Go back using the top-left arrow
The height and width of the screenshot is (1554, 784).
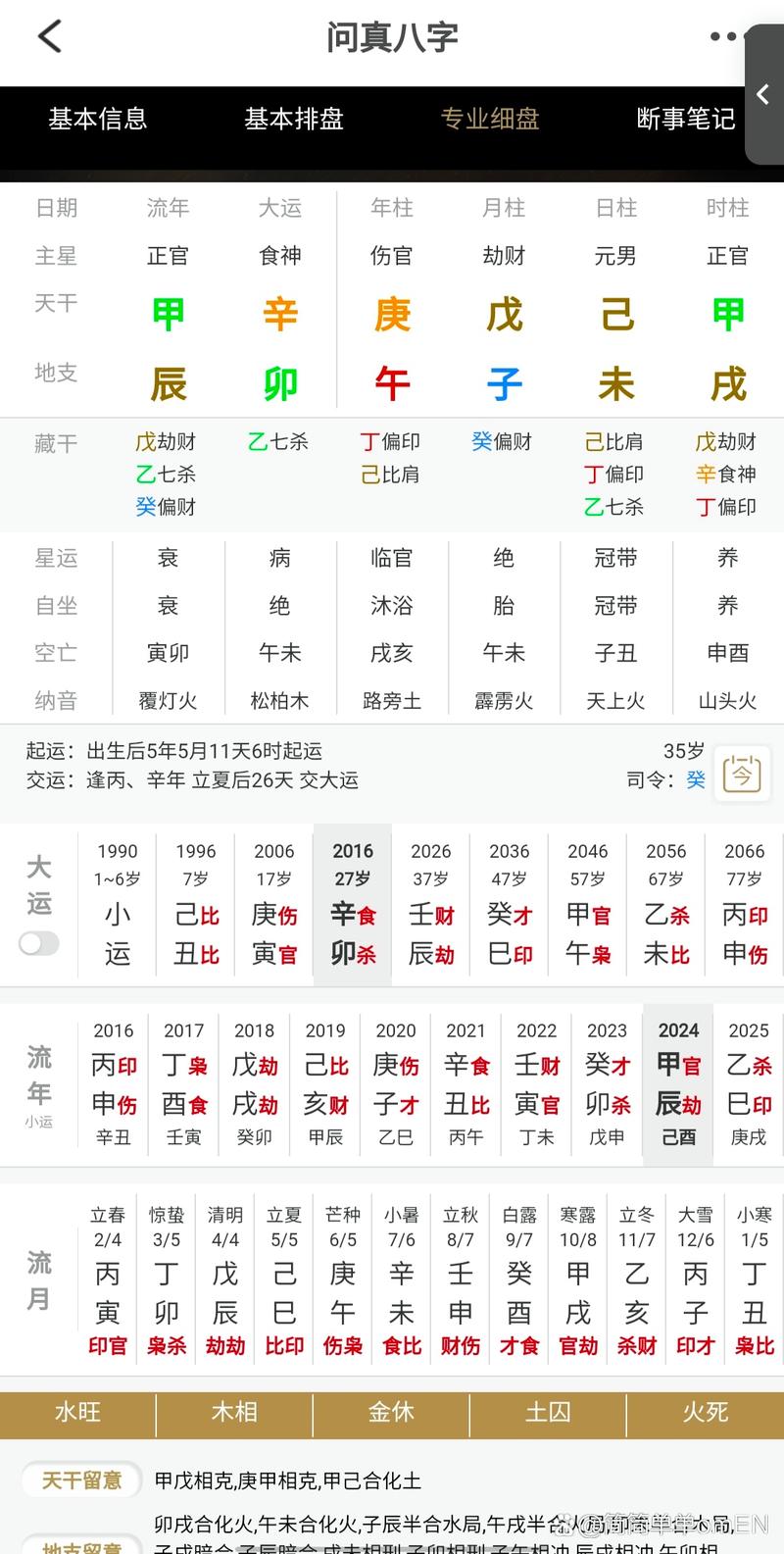point(49,37)
